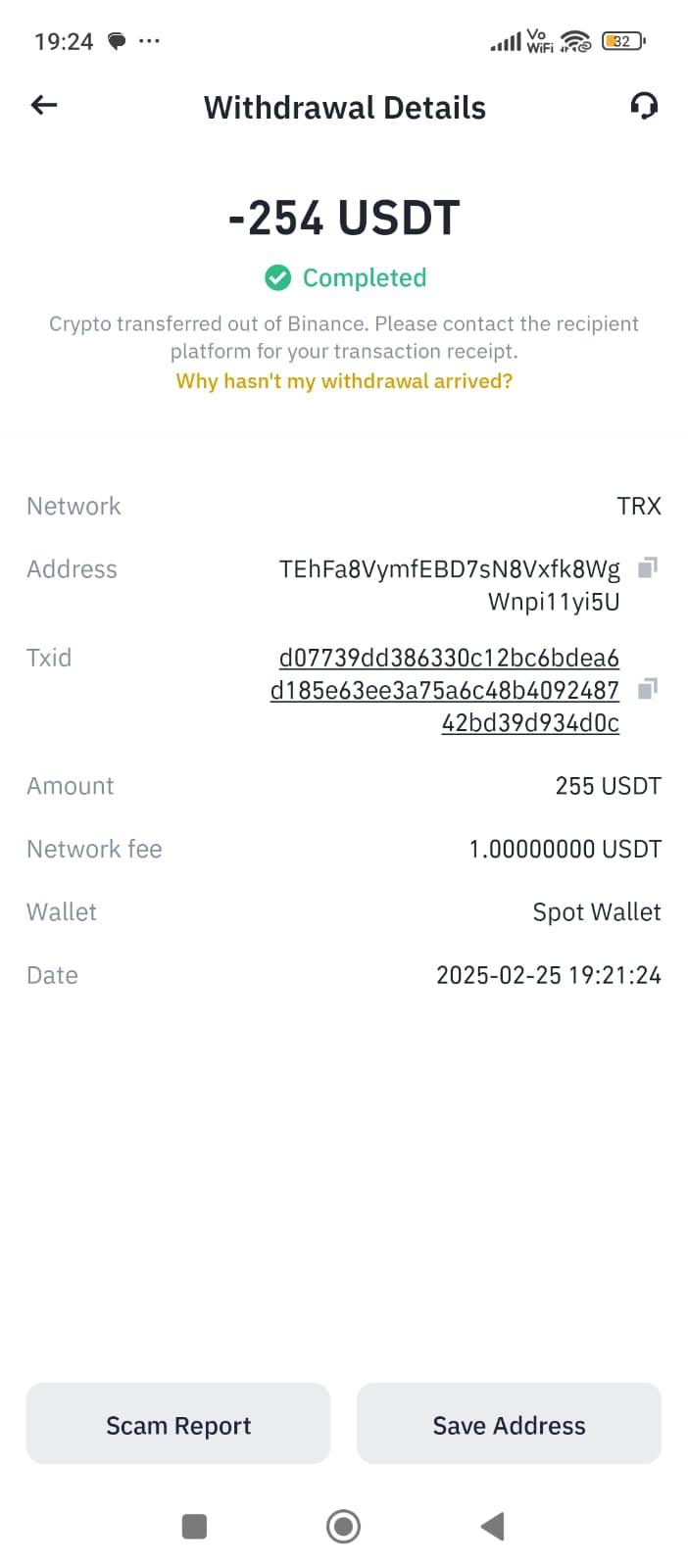Screen dimensions: 688x1568
Task: Open customer support headset icon
Action: point(644,106)
